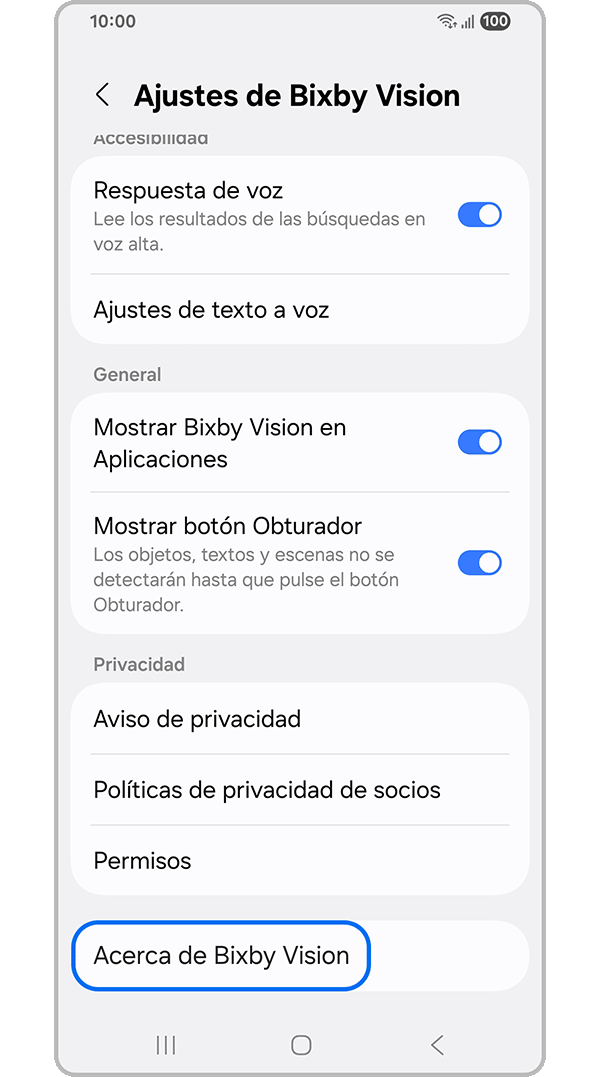Tap the system home button
Viewport: 600px width, 1077px height.
[301, 1045]
